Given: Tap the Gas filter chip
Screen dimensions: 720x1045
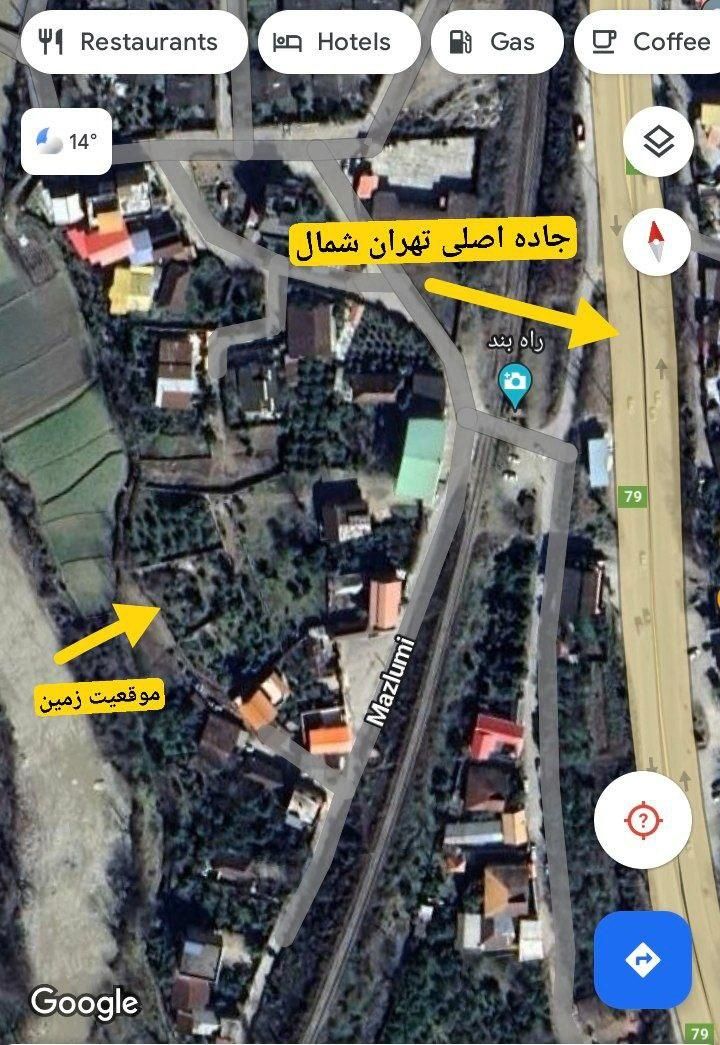Looking at the screenshot, I should [497, 42].
